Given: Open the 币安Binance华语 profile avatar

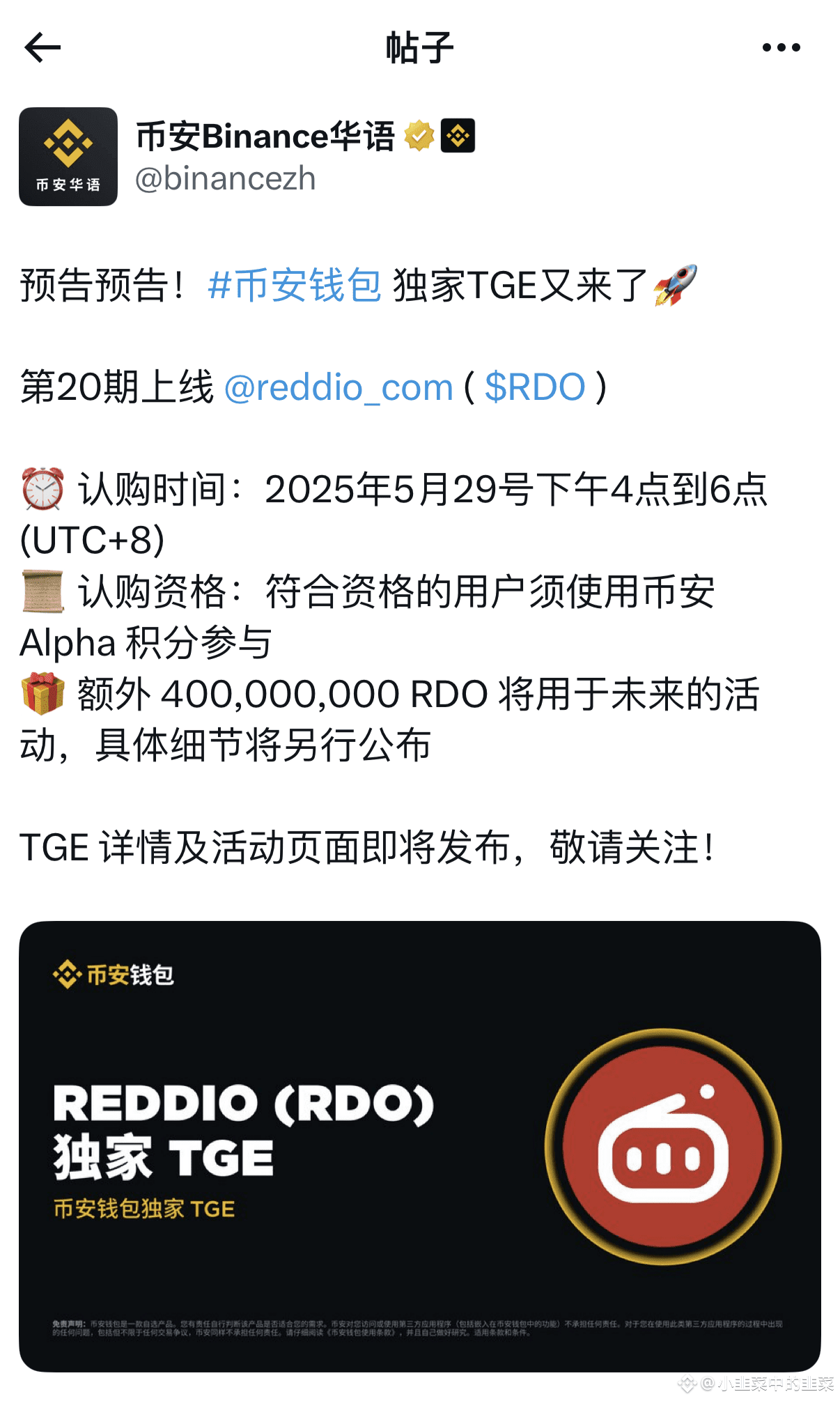Looking at the screenshot, I should pyautogui.click(x=68, y=157).
